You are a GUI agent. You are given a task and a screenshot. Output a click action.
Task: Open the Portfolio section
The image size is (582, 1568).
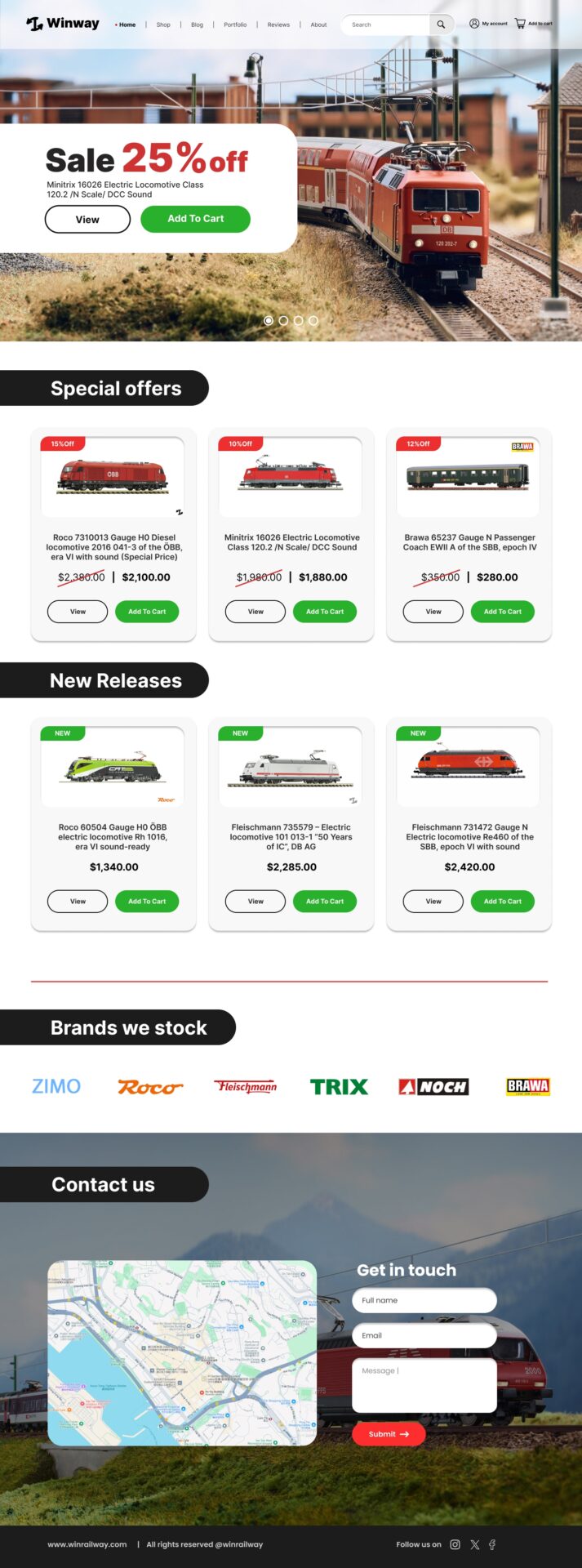[235, 24]
